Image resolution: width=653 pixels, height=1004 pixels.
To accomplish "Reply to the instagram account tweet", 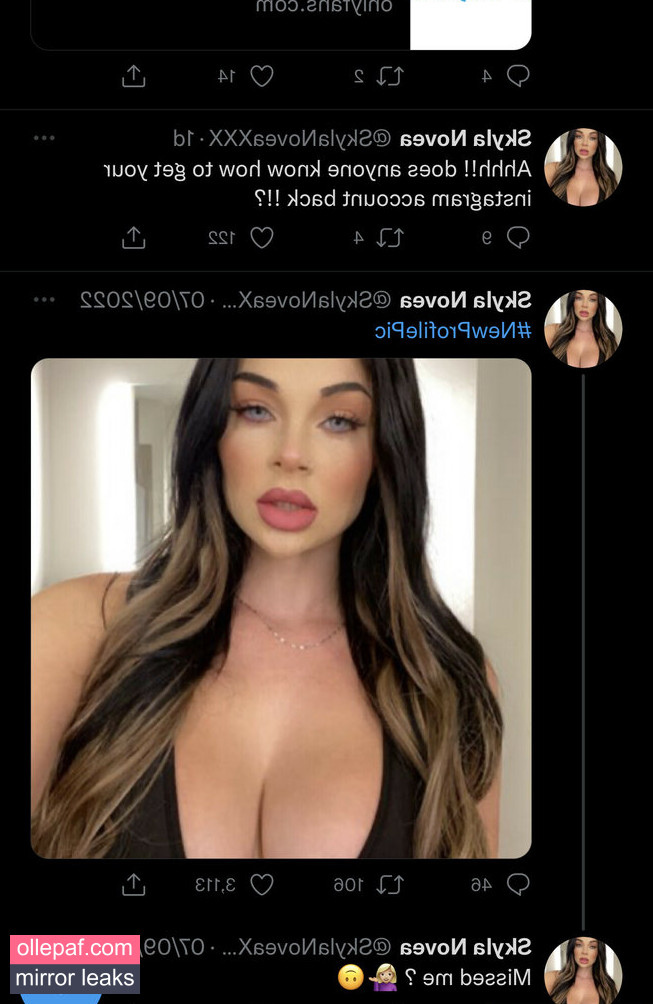I will 518,238.
